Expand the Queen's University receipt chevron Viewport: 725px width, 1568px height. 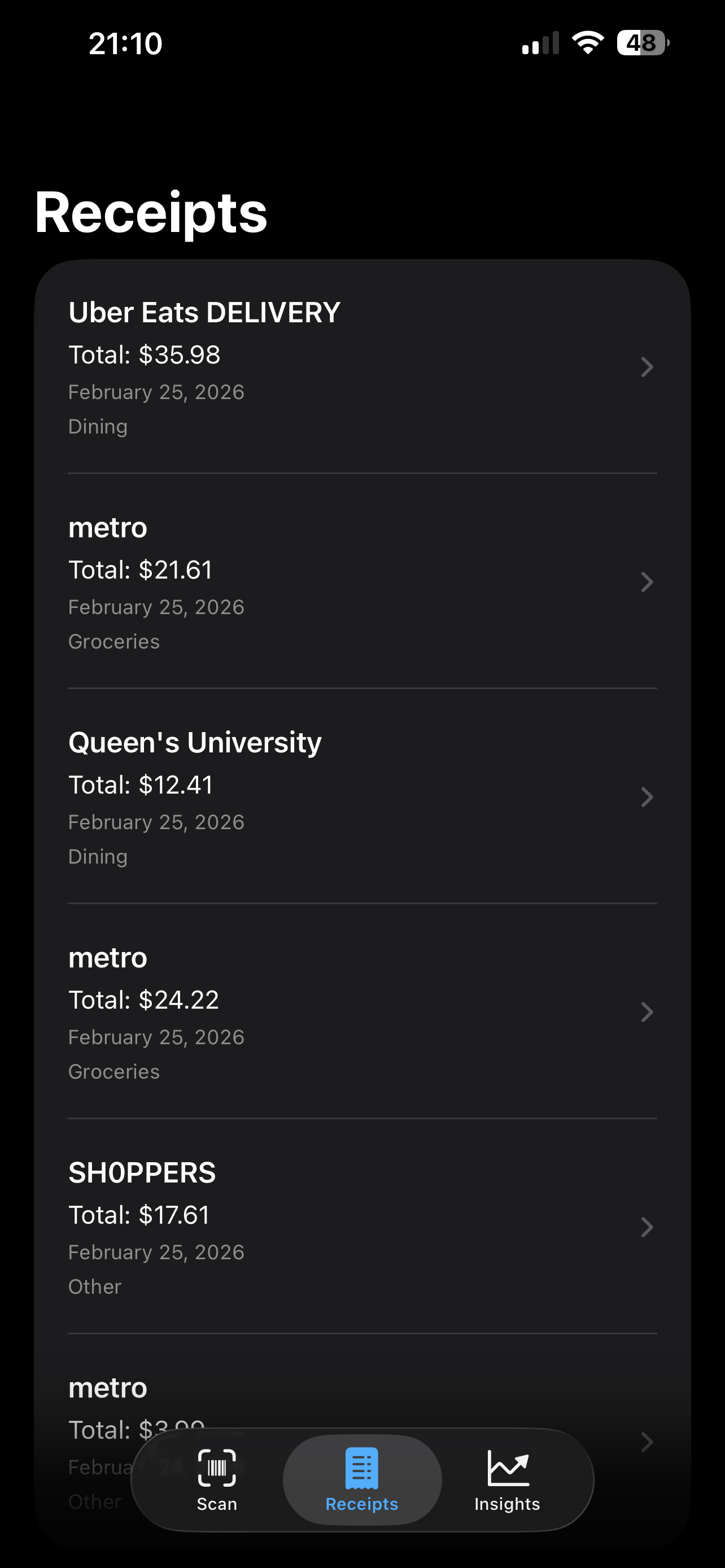(x=647, y=797)
